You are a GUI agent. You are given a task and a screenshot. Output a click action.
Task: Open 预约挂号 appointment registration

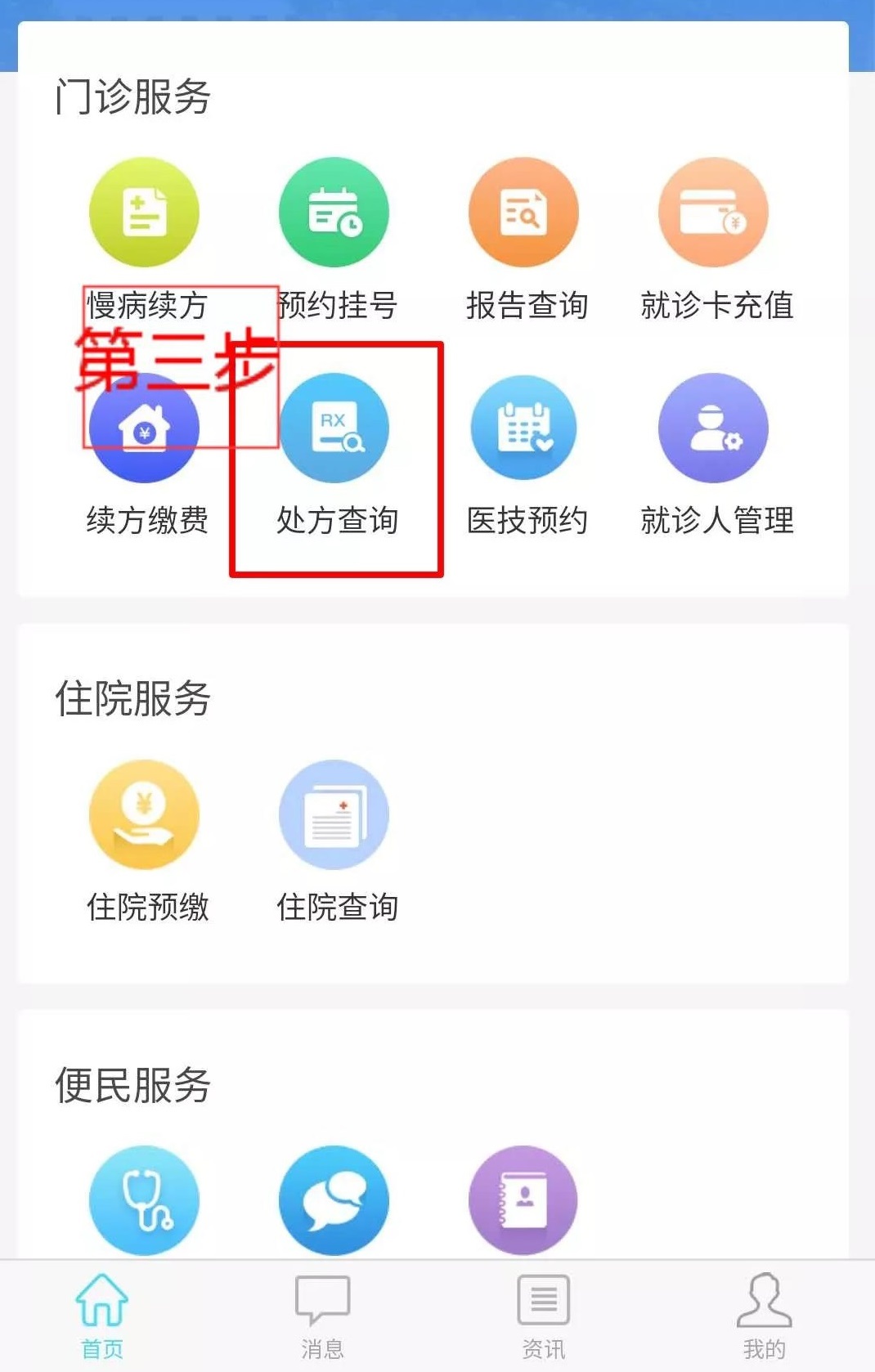pos(334,213)
